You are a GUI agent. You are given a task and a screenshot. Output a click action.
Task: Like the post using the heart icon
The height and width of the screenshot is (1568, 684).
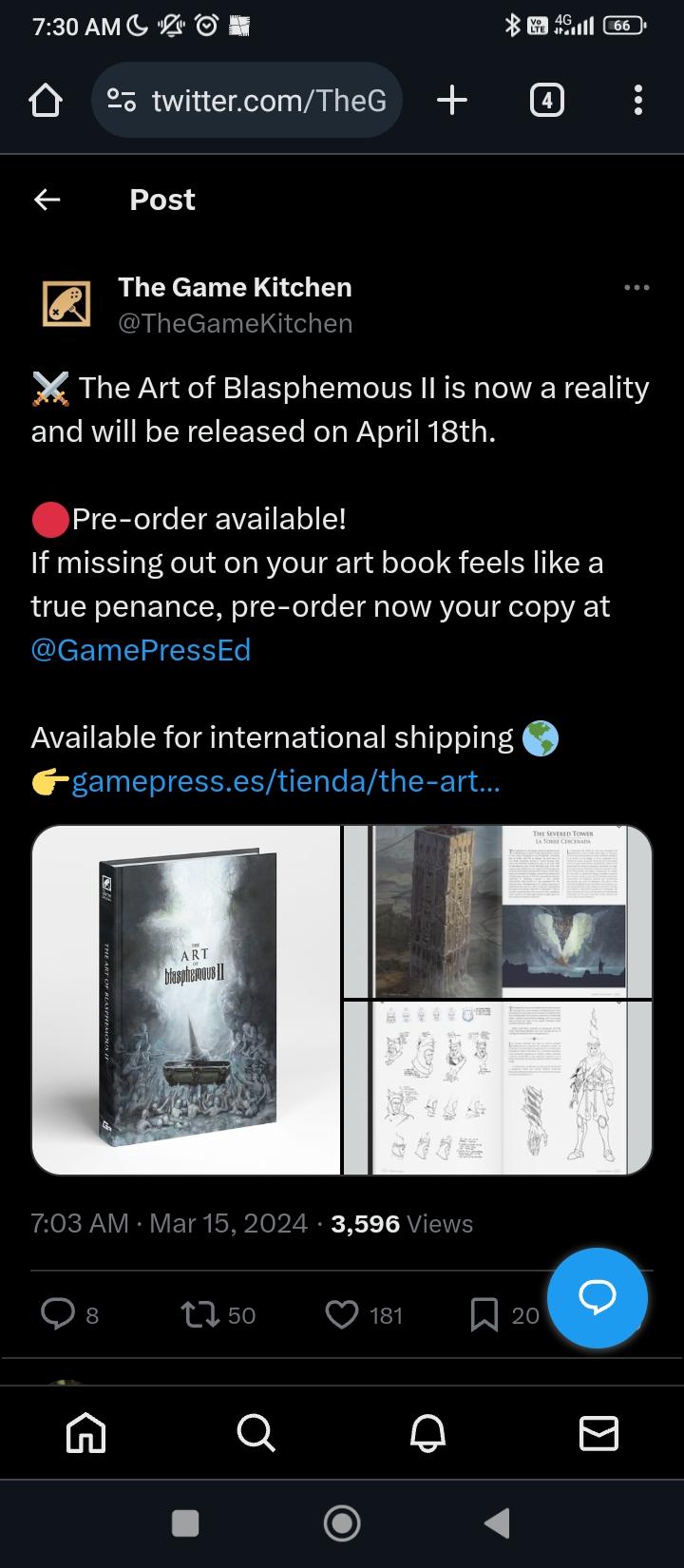(x=343, y=1314)
